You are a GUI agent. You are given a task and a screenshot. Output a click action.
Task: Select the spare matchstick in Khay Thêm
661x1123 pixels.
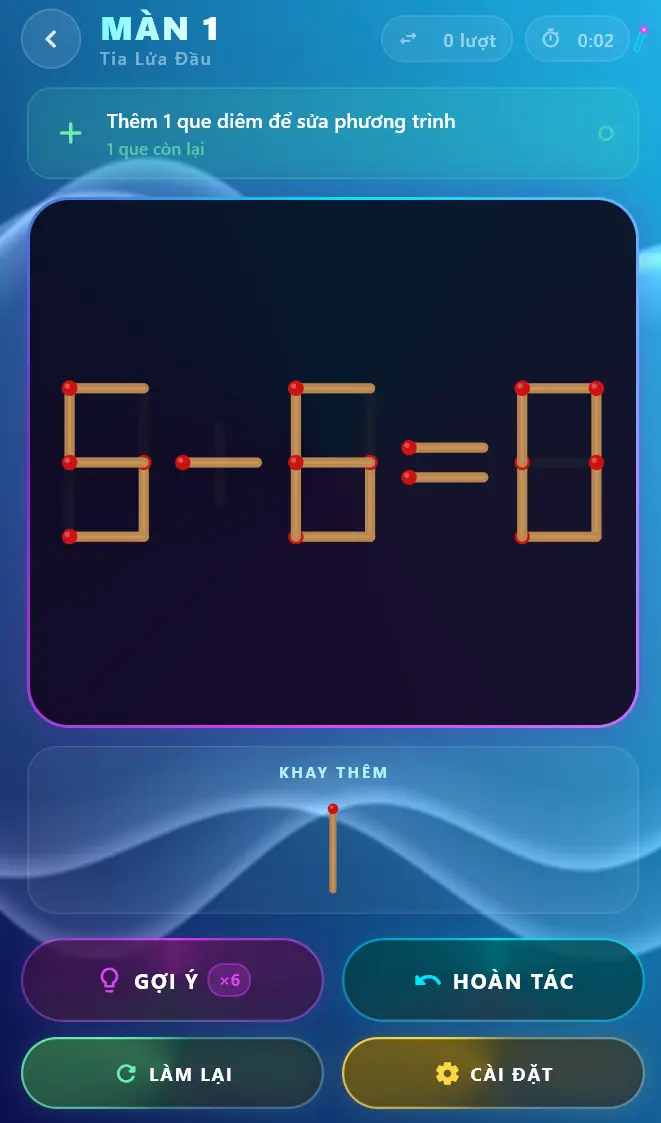tap(332, 849)
